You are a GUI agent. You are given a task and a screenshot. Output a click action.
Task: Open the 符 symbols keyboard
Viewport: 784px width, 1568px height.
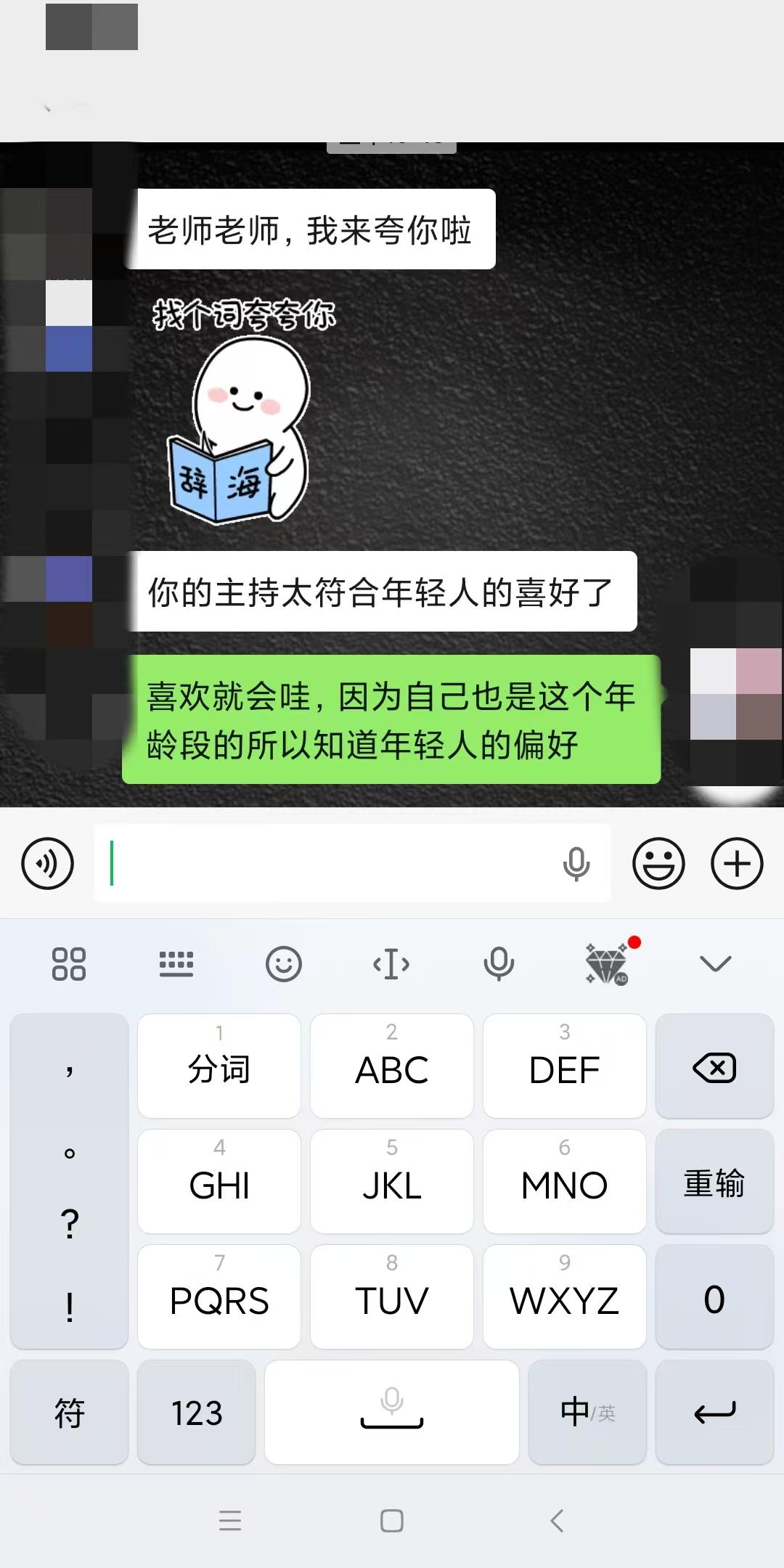point(69,1412)
